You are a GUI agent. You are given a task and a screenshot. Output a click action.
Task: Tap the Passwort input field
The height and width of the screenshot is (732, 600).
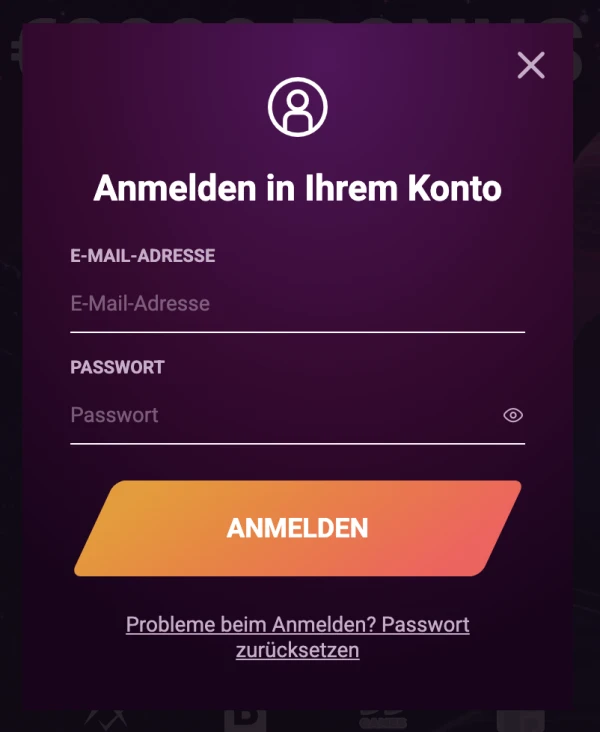[x=280, y=415]
